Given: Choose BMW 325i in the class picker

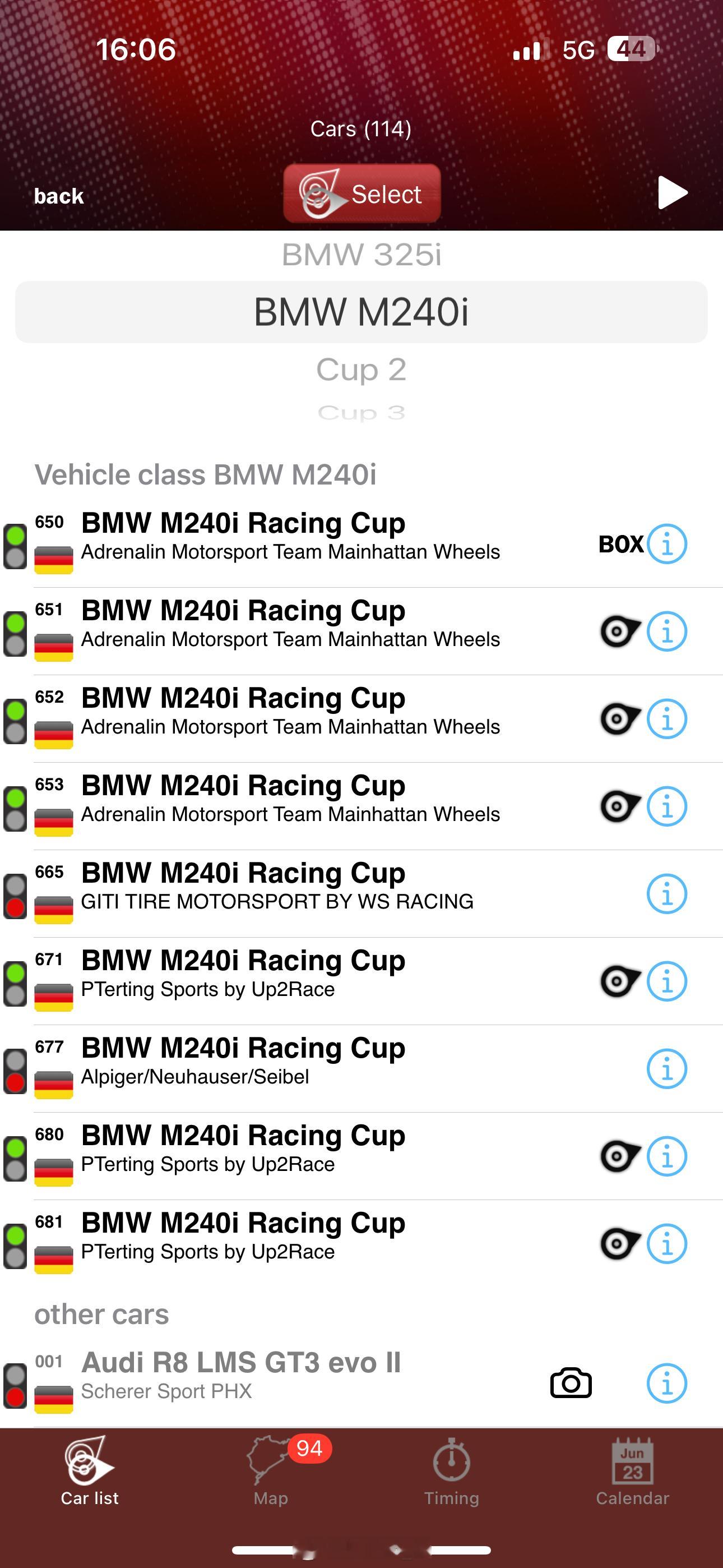Looking at the screenshot, I should point(361,255).
